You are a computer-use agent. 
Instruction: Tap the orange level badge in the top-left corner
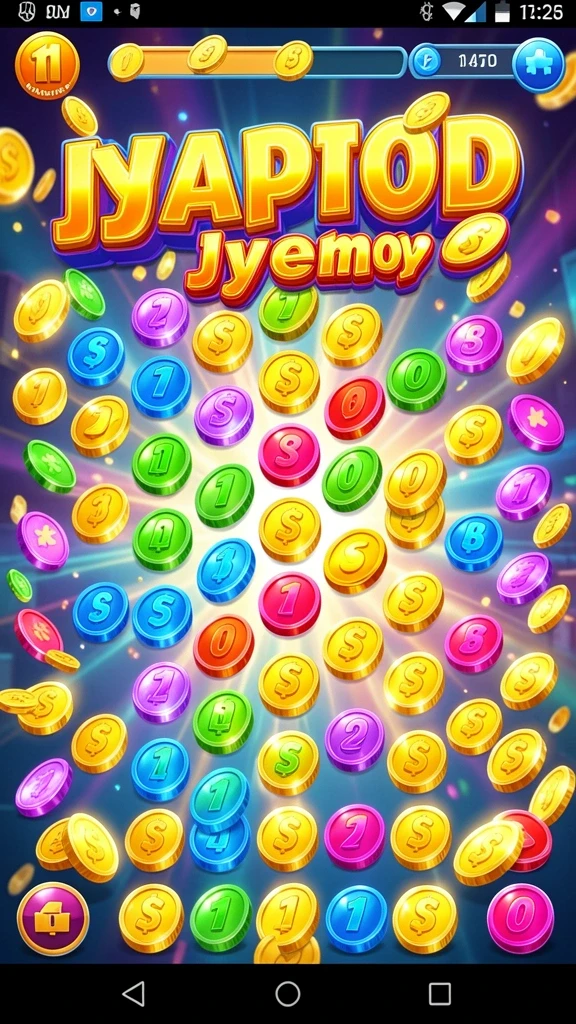[x=47, y=65]
